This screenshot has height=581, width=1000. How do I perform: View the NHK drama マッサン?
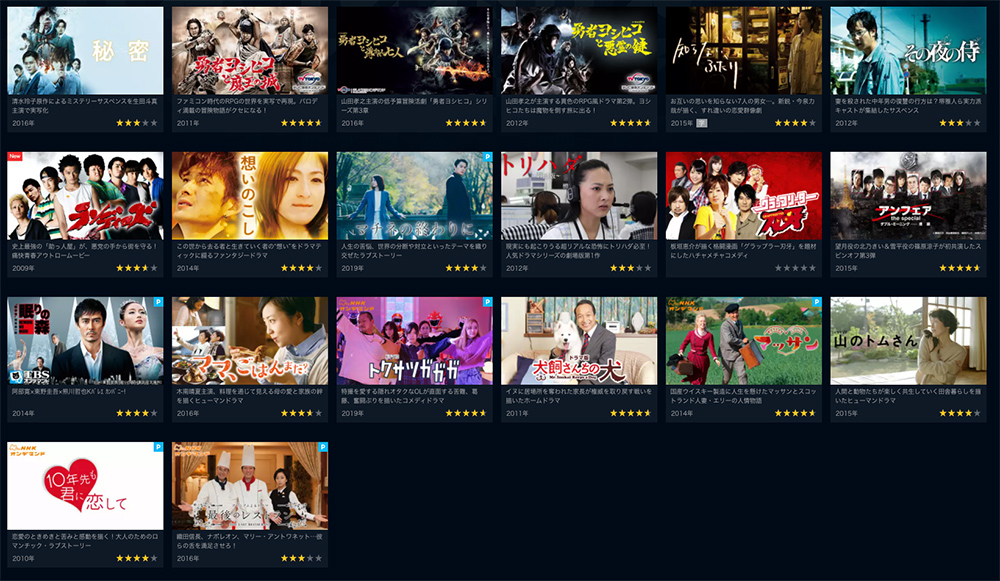[x=743, y=340]
